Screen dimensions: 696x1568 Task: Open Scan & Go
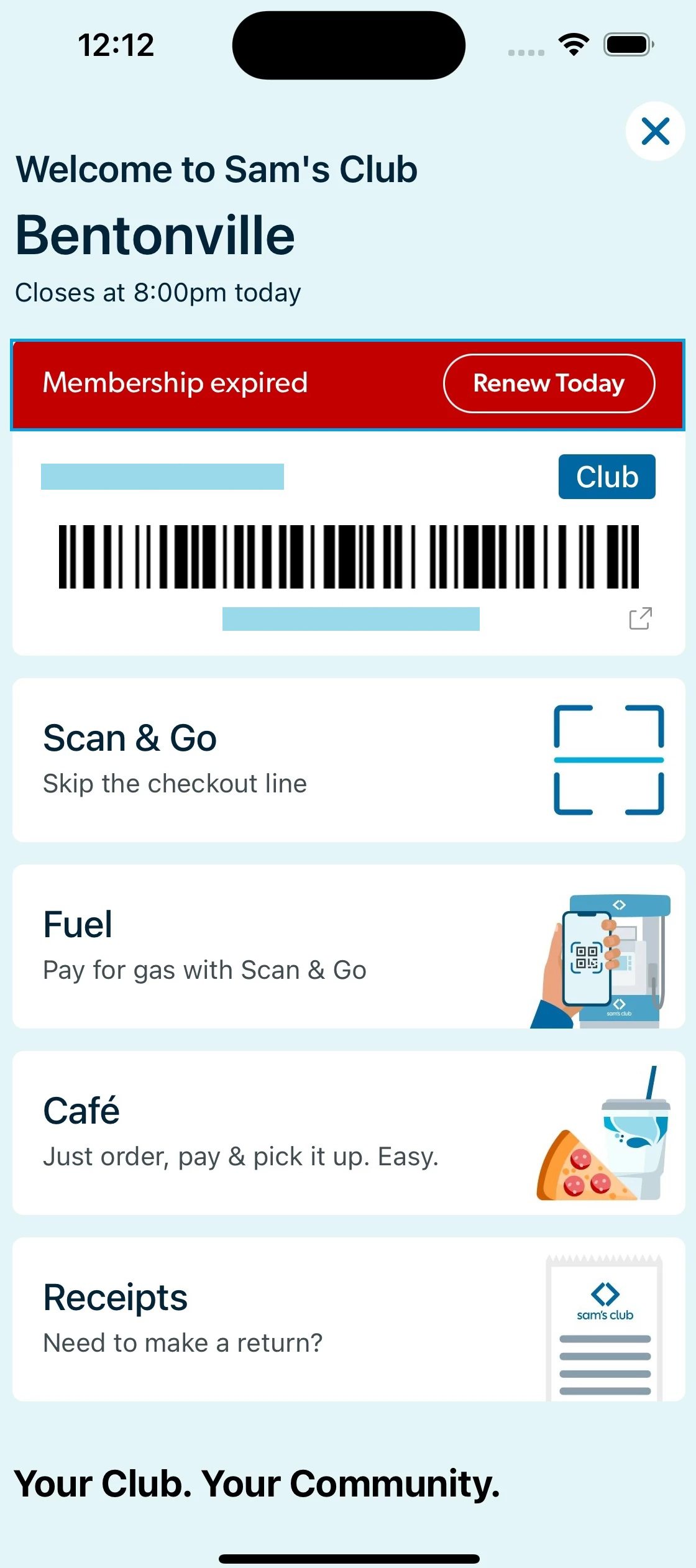click(x=348, y=759)
